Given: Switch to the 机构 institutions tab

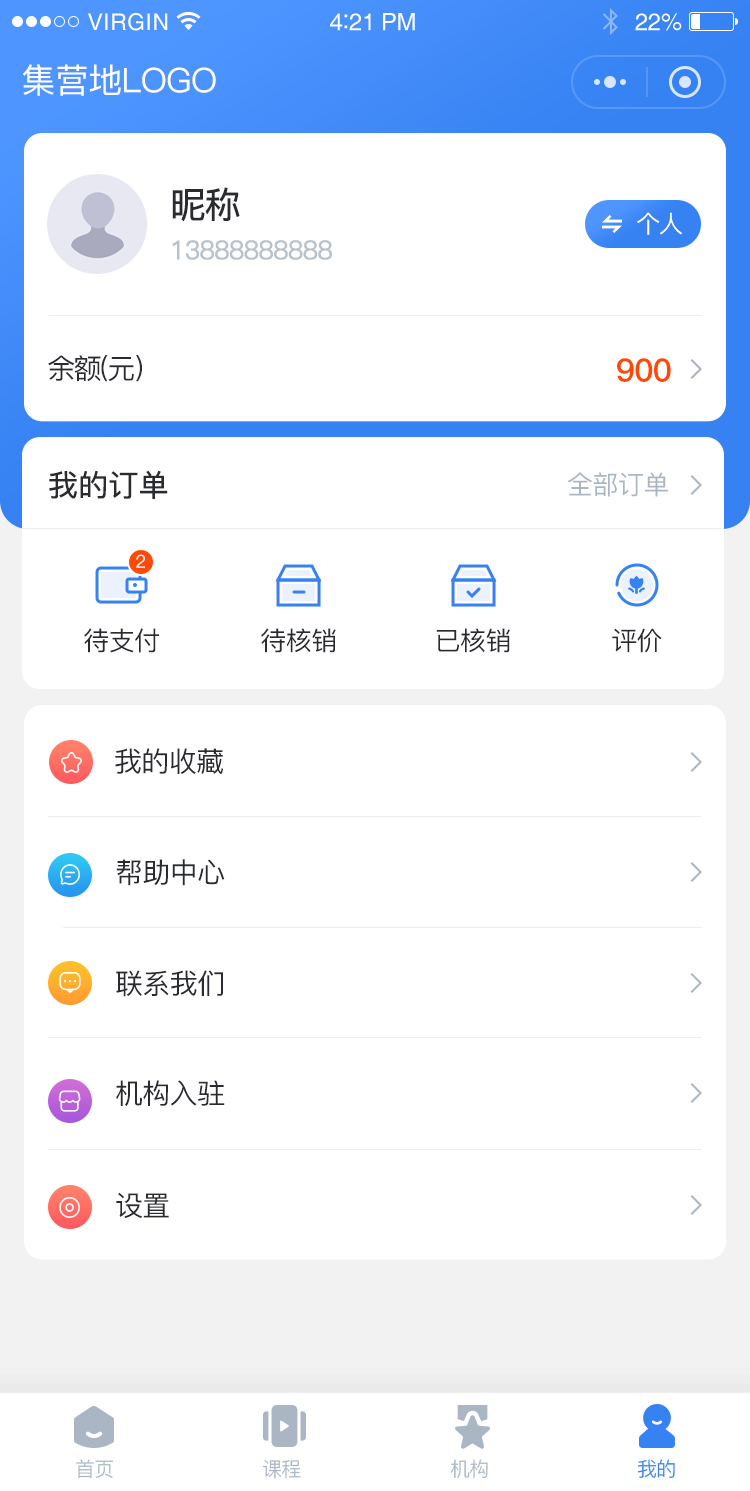Looking at the screenshot, I should (470, 1438).
